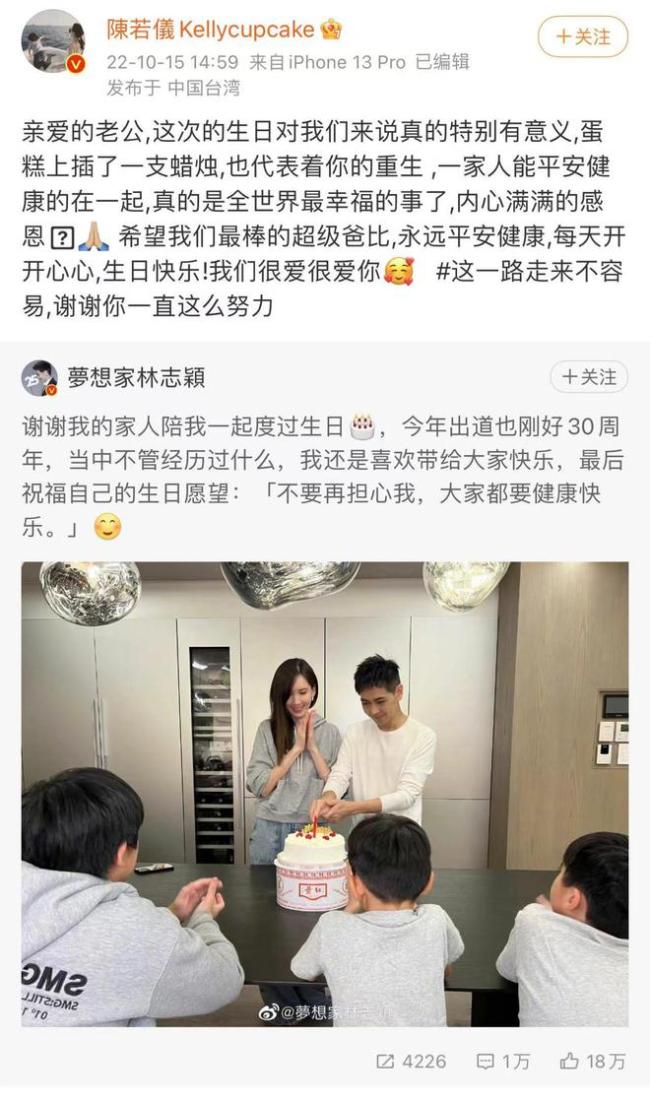The image size is (650, 1101).
Task: Open the birthday cake photo
Action: pos(325,793)
